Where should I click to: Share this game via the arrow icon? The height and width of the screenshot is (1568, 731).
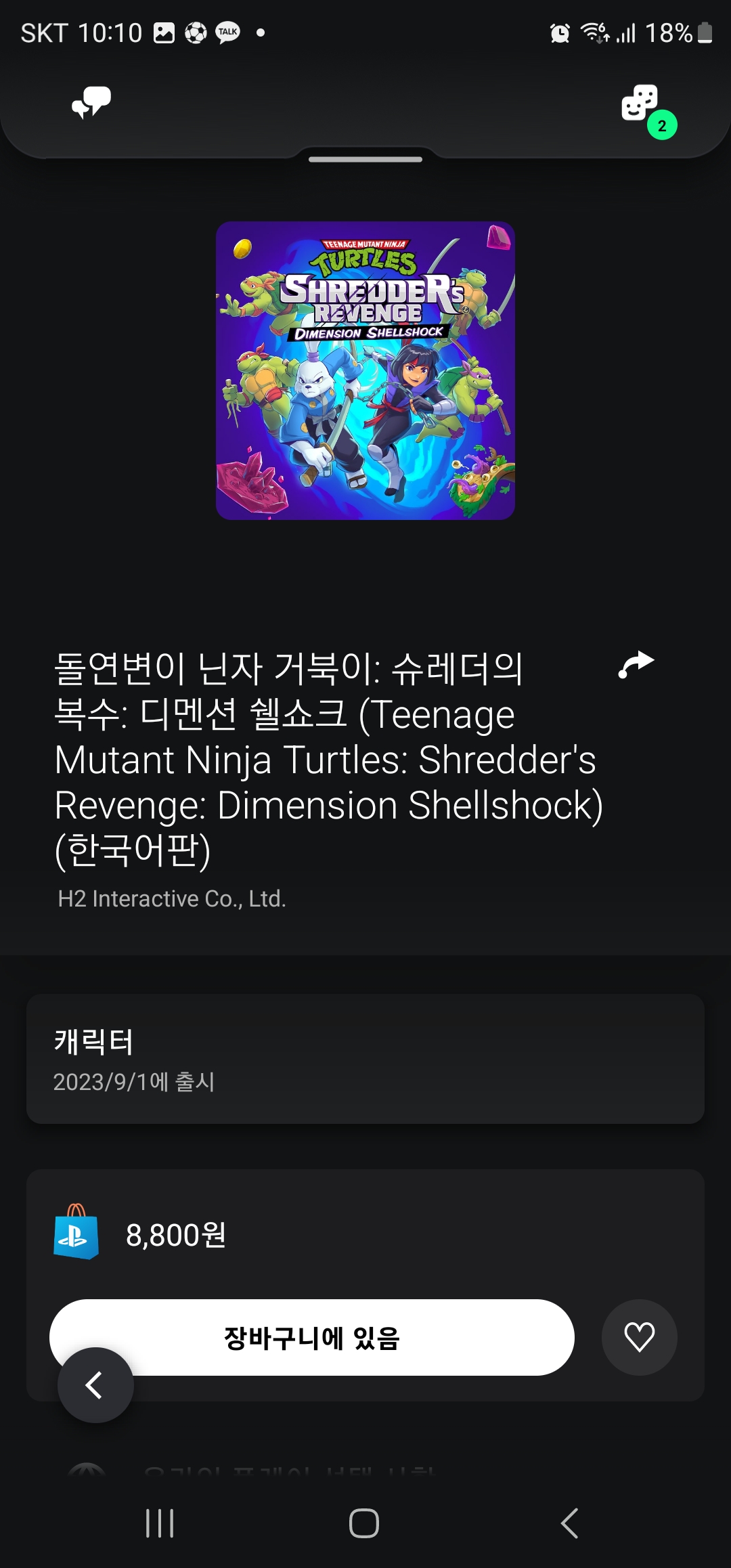point(636,664)
